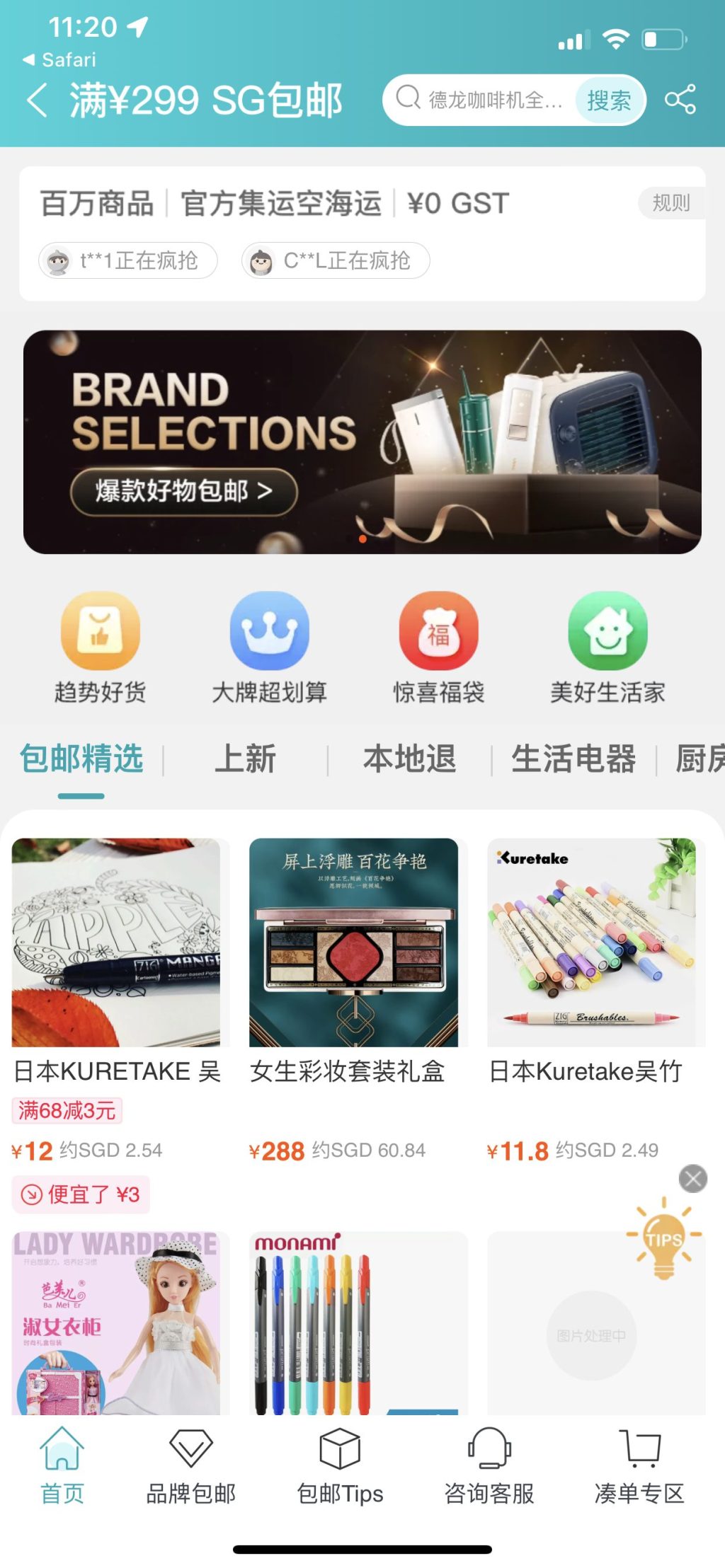Switch to the 上新 tab
Screen dimensions: 725x1568
(245, 759)
